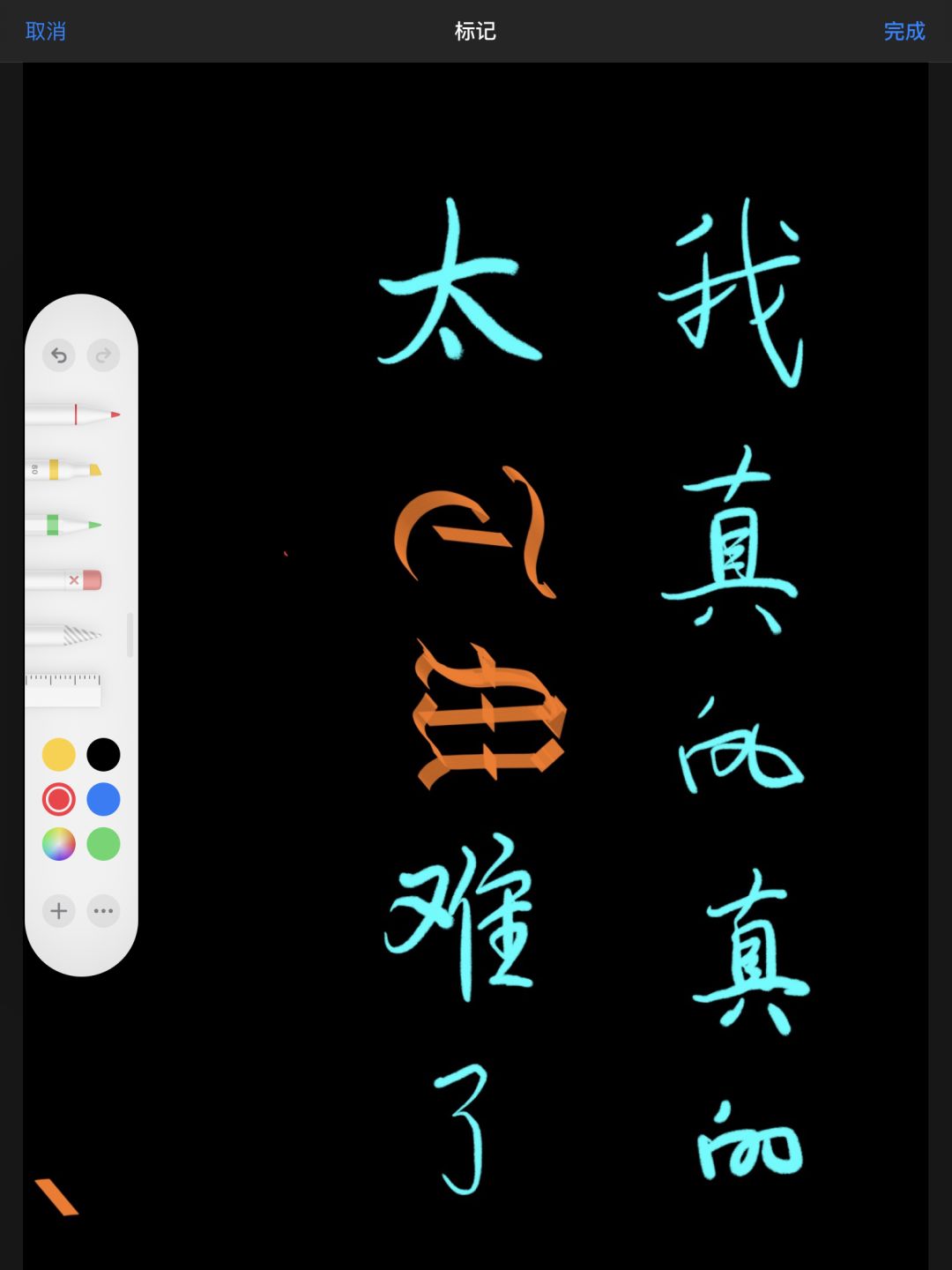Choose the green color swatch
Screen dimensions: 952x1270
click(x=104, y=845)
